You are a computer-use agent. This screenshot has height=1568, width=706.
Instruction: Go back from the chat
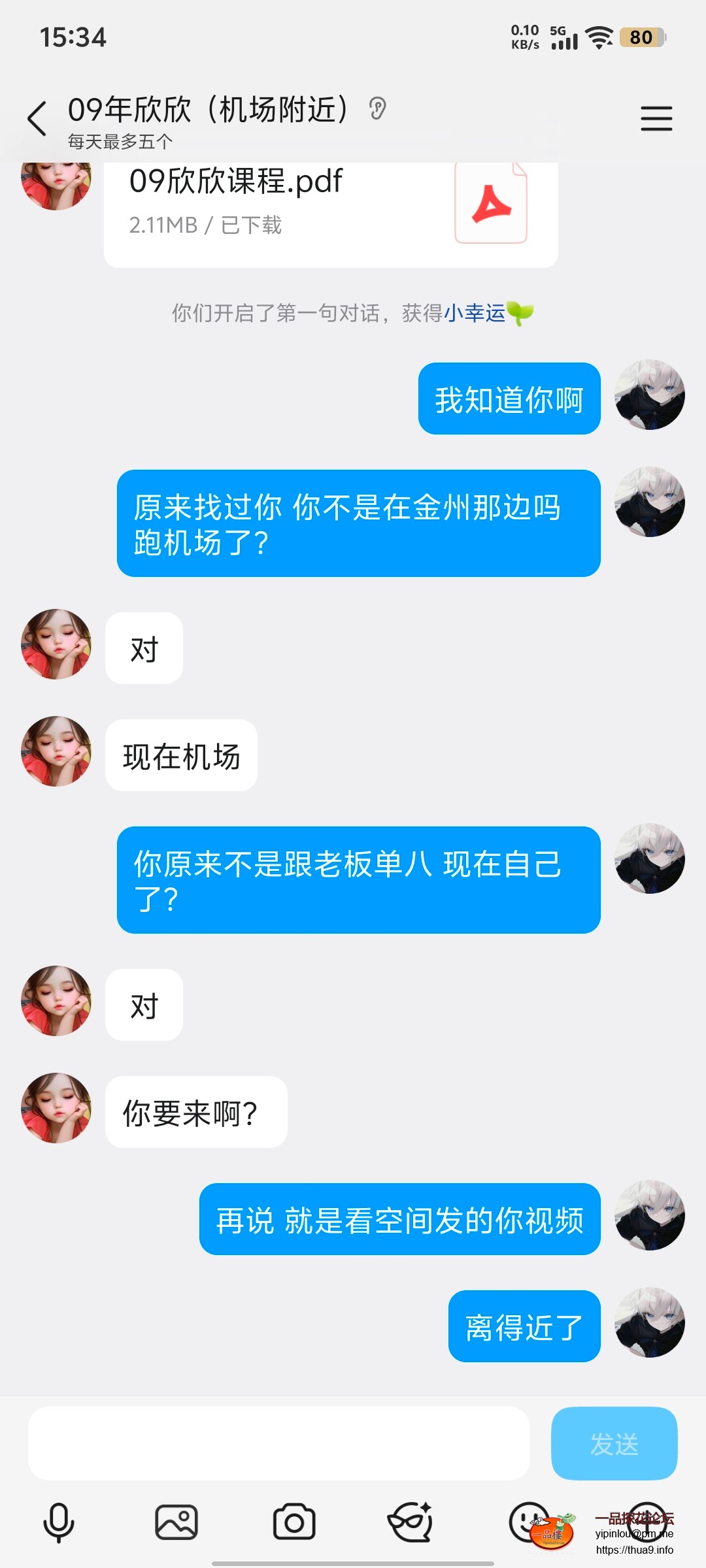pyautogui.click(x=37, y=118)
